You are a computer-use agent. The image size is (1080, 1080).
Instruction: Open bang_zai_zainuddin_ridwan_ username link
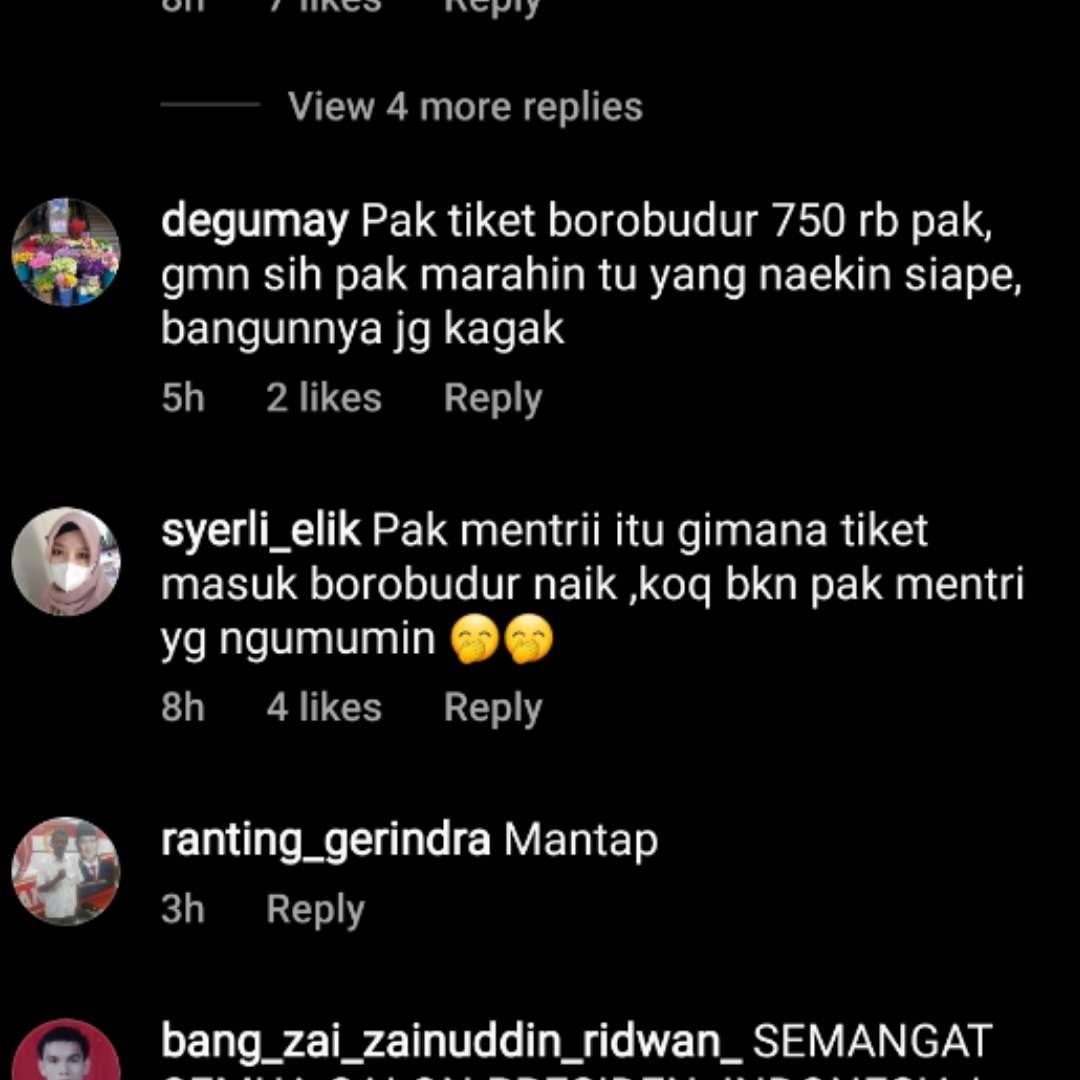coord(450,1041)
